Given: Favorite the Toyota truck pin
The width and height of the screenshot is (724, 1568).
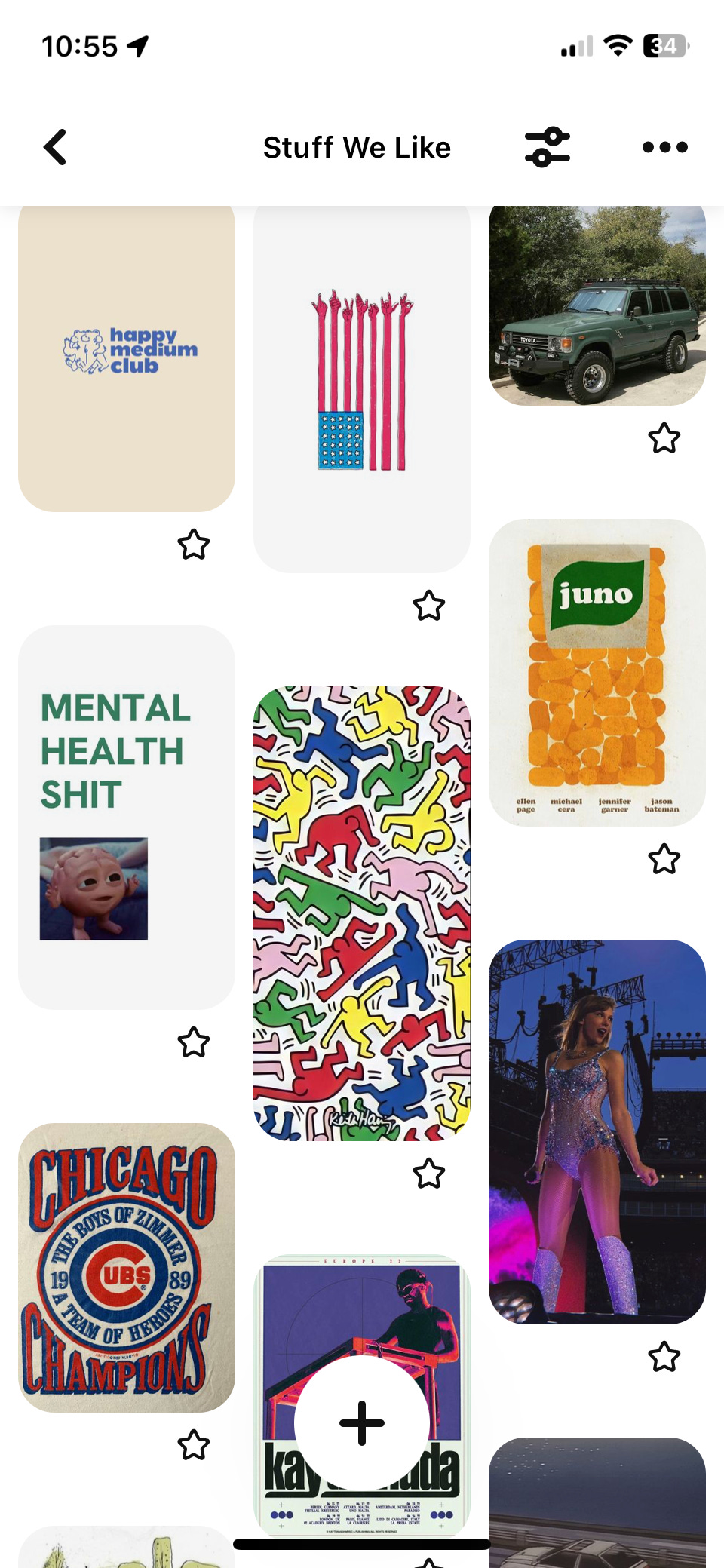Looking at the screenshot, I should tap(664, 438).
